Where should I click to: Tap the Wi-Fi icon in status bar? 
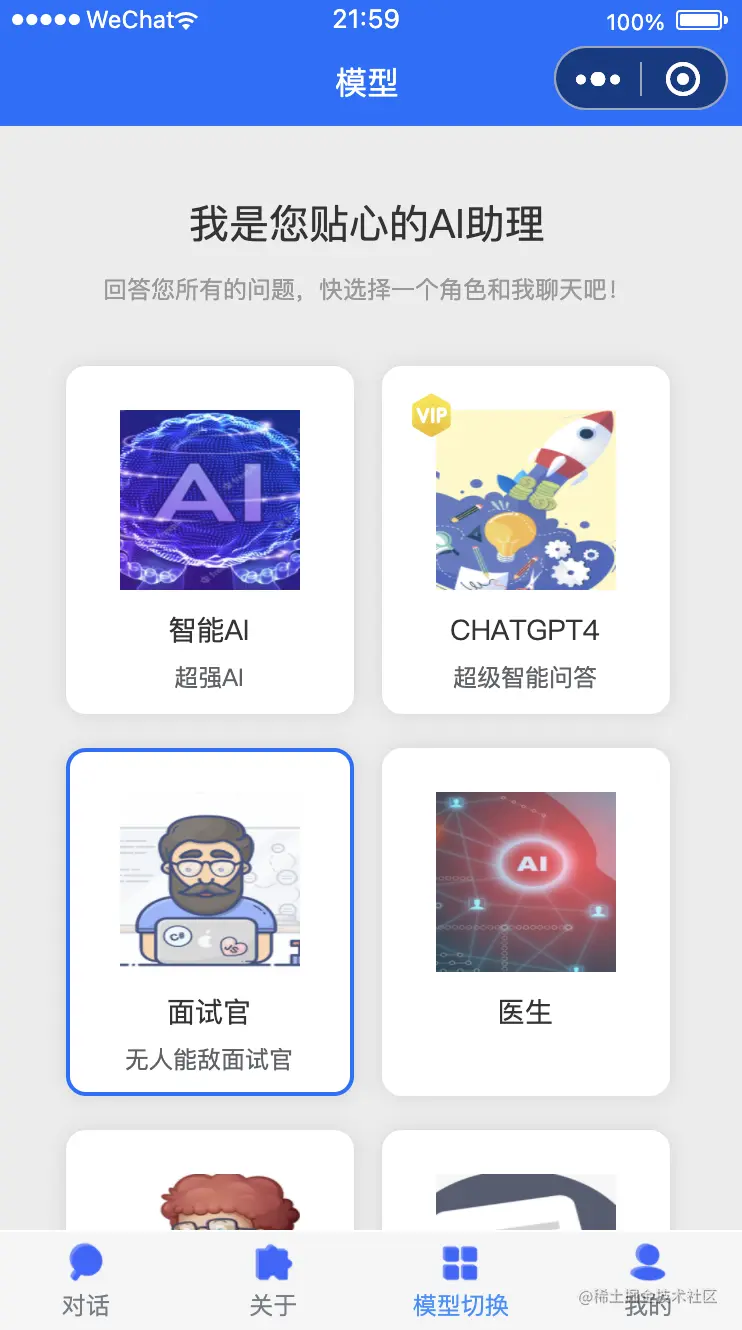185,17
